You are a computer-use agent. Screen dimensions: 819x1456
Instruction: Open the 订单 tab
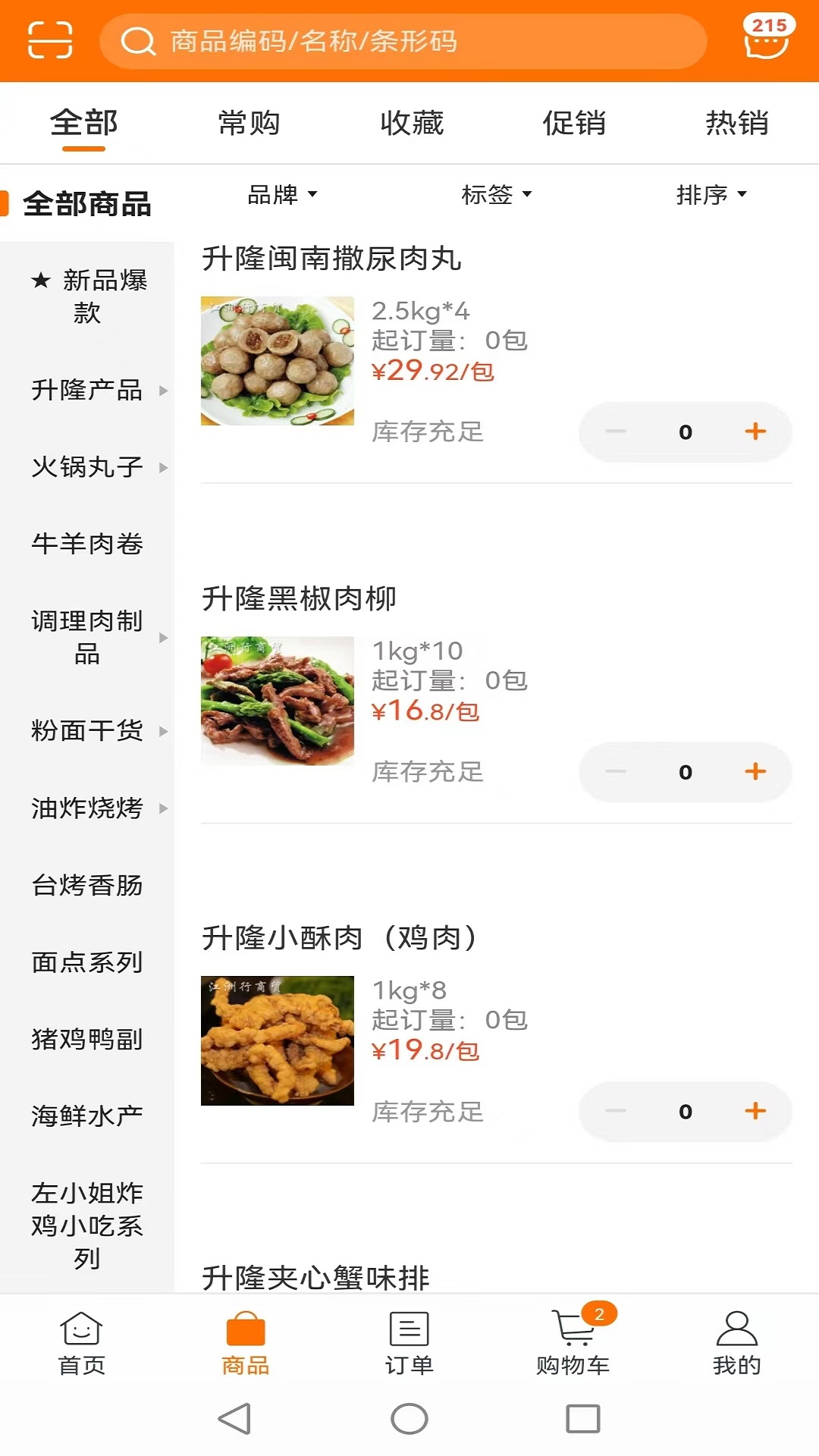pyautogui.click(x=409, y=1343)
